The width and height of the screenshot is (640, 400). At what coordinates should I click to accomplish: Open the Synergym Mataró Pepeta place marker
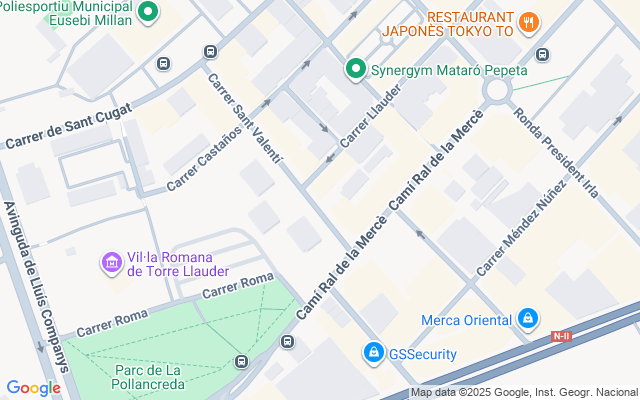(355, 69)
